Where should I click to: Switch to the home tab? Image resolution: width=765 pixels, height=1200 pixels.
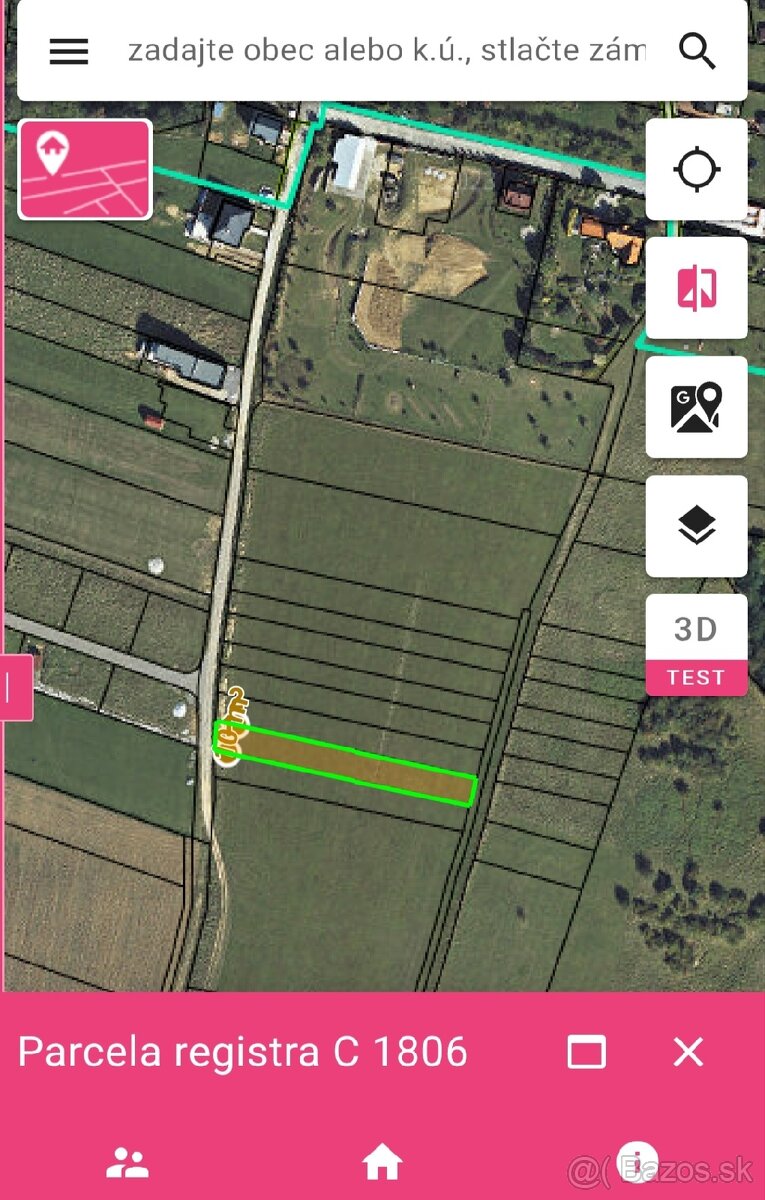click(382, 1162)
